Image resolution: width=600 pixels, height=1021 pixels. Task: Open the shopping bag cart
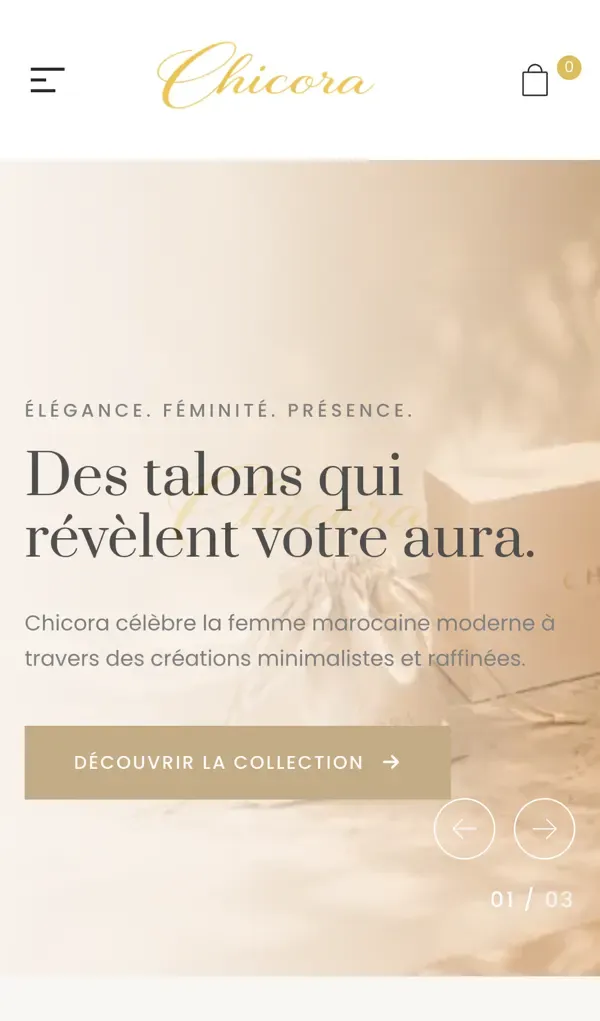tap(535, 80)
